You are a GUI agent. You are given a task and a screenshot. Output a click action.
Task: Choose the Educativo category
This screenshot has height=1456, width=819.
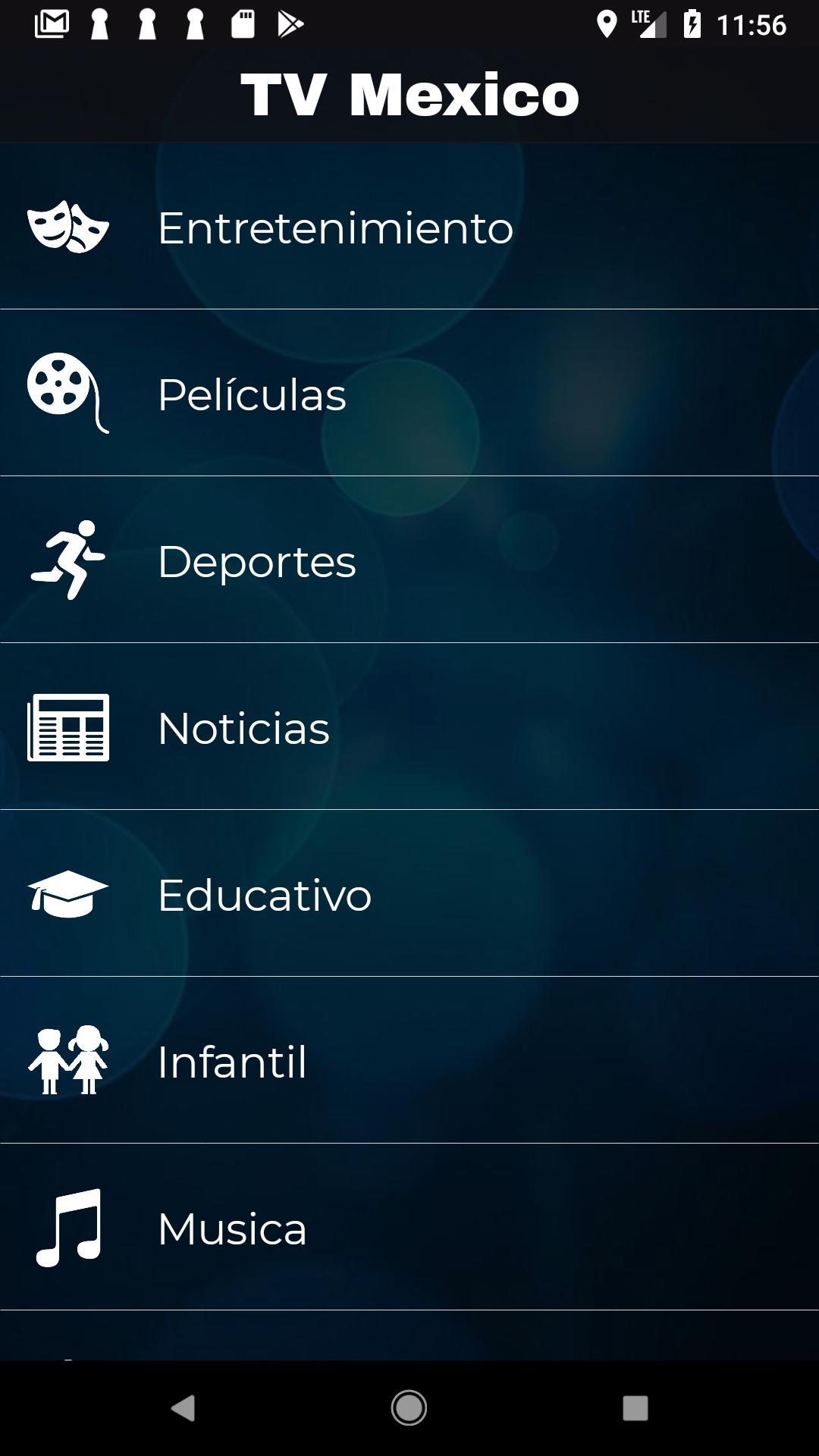click(409, 893)
